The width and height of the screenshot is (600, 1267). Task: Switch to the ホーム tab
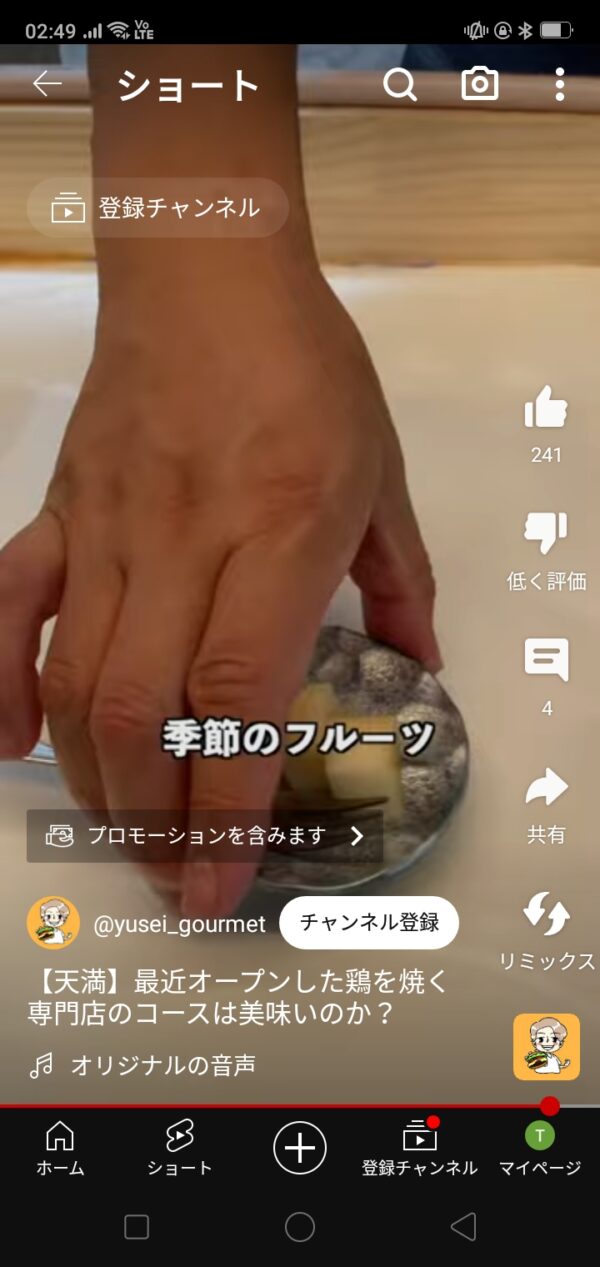60,1147
